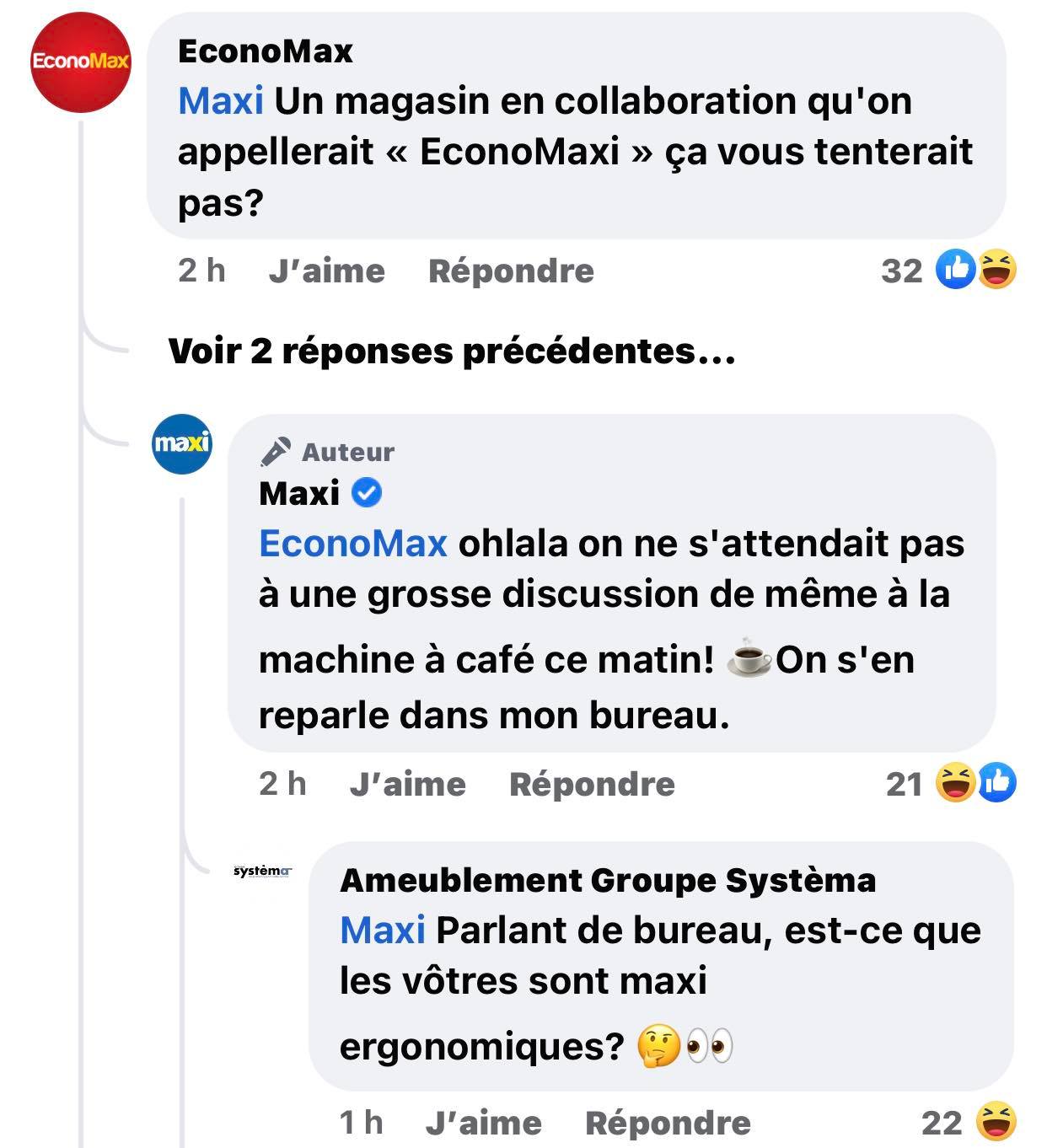Reply to EconoMax's comment
Screen dimensions: 1047x1148
point(511,271)
